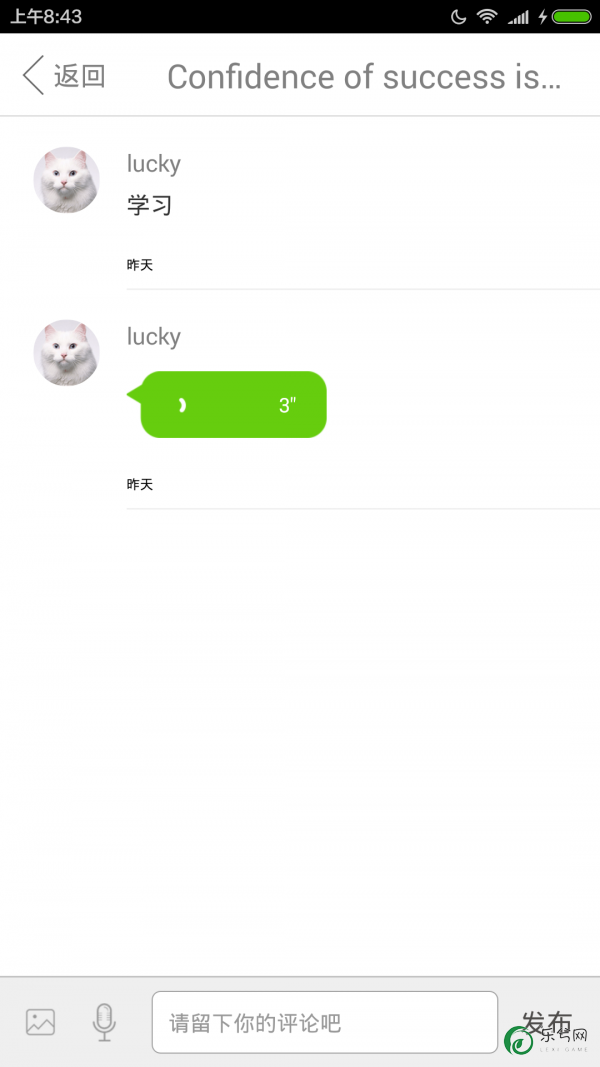Play lucky's 3-second voice message

pos(234,405)
